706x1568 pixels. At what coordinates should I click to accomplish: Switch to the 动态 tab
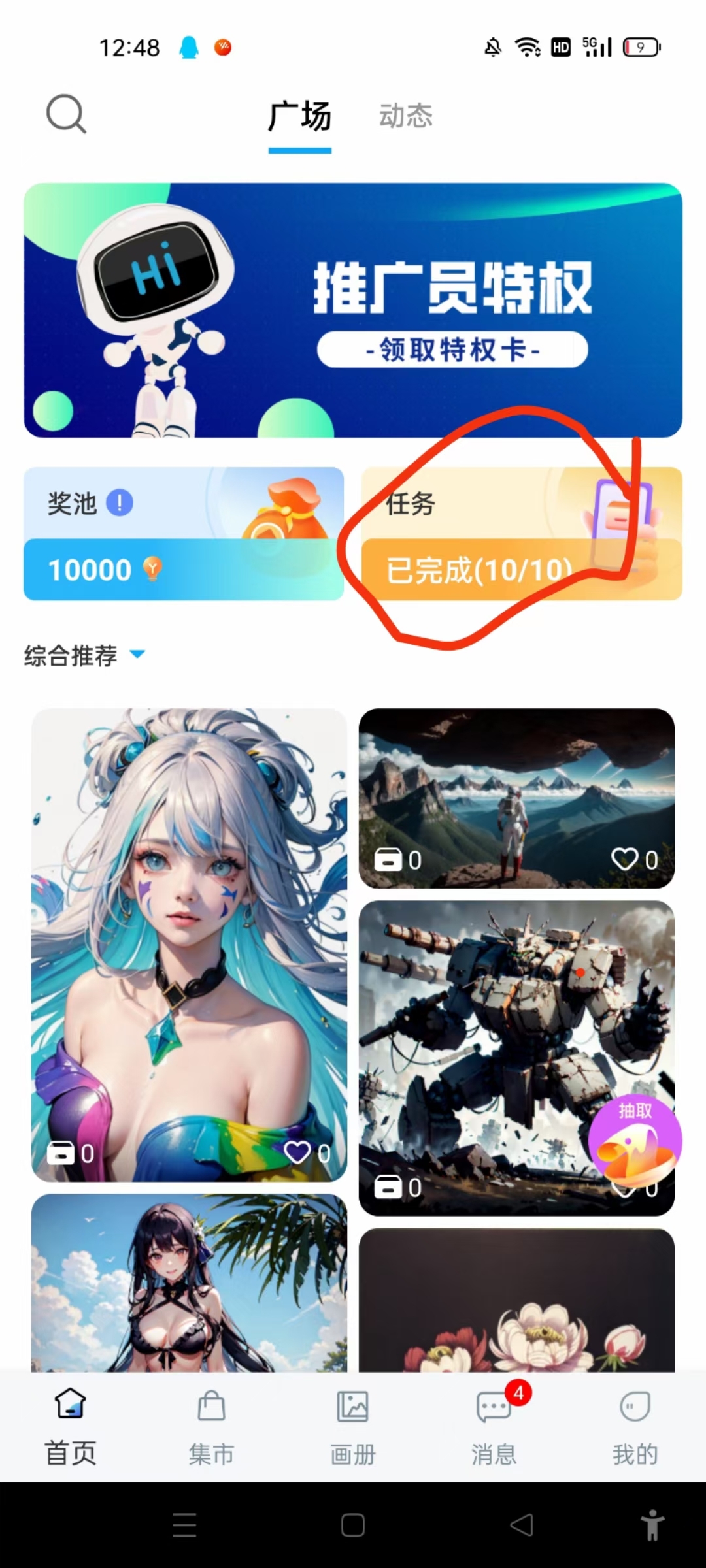(405, 116)
